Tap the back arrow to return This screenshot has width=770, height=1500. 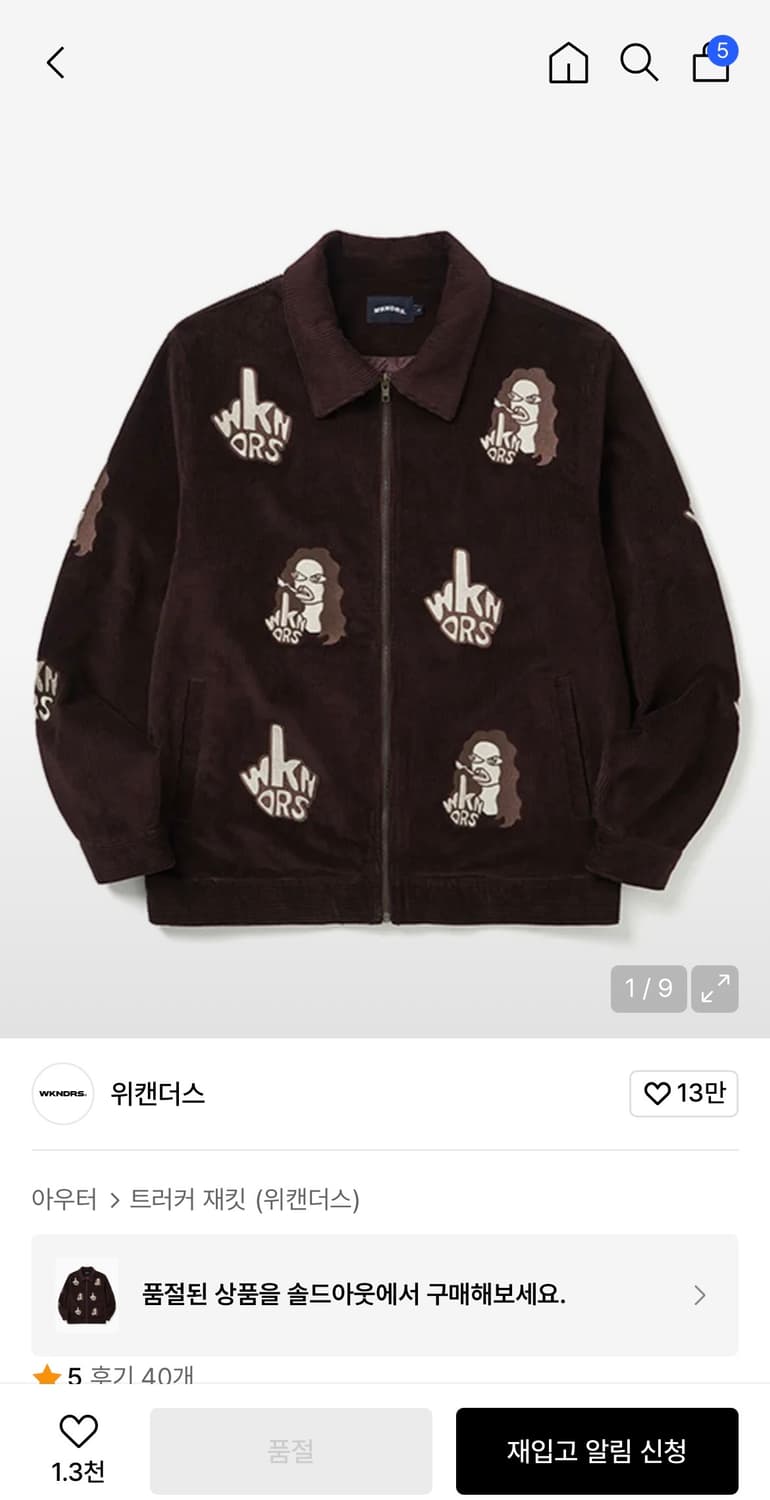pyautogui.click(x=55, y=62)
